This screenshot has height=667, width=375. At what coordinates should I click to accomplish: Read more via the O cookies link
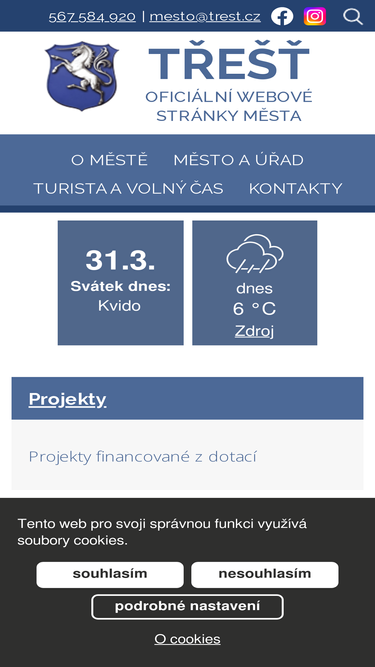pos(187,639)
